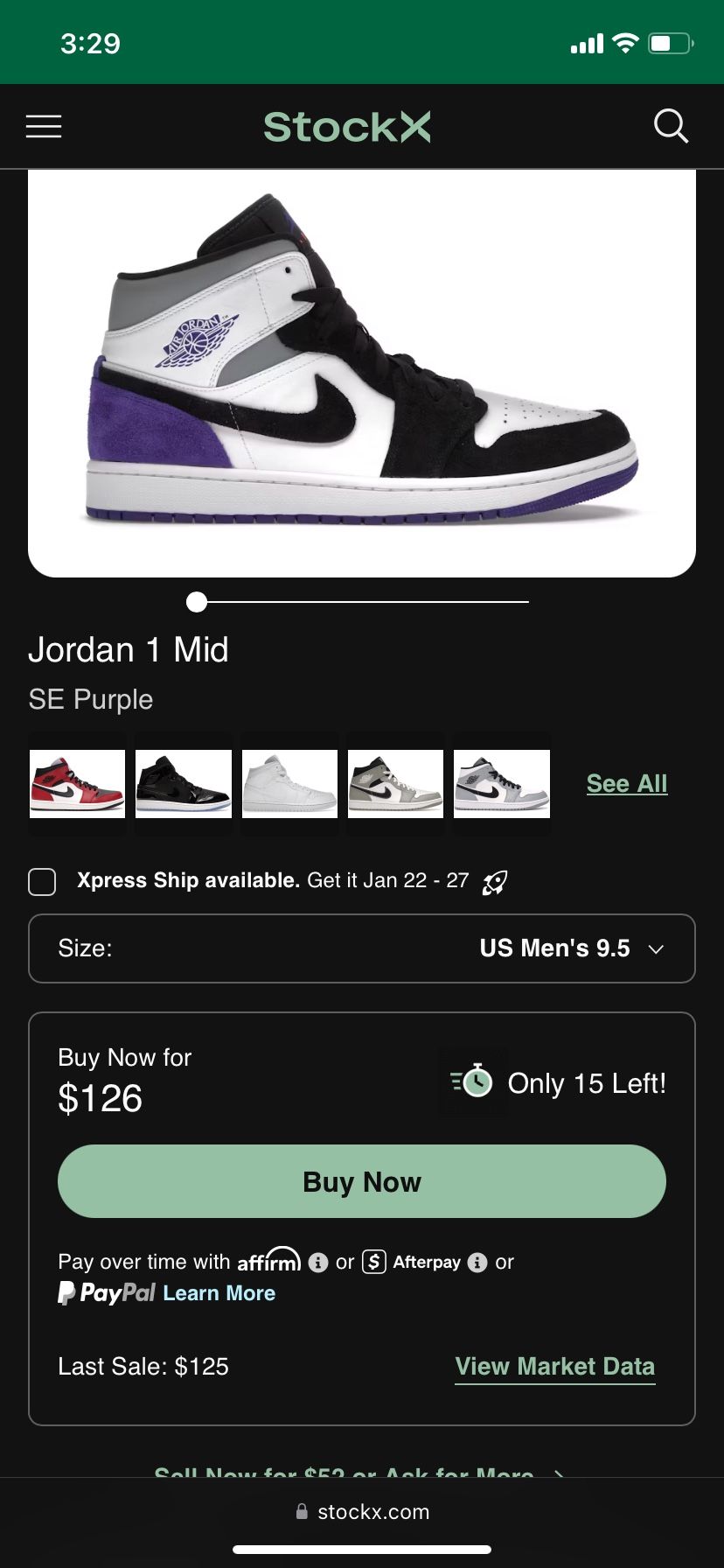Click the search magnifier icon
724x1568 pixels.
(x=671, y=126)
